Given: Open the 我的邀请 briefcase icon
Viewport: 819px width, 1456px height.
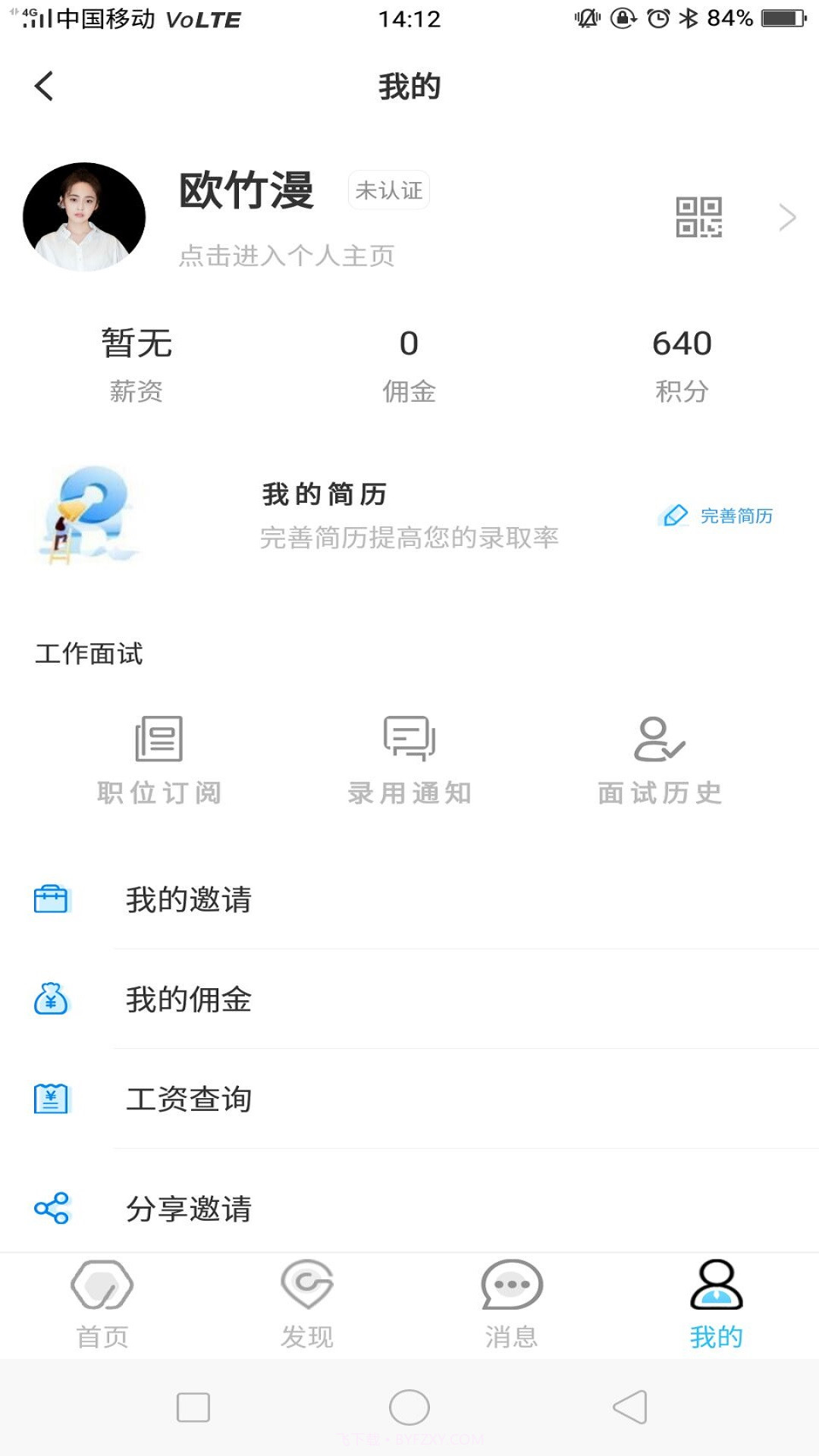Looking at the screenshot, I should [x=51, y=899].
